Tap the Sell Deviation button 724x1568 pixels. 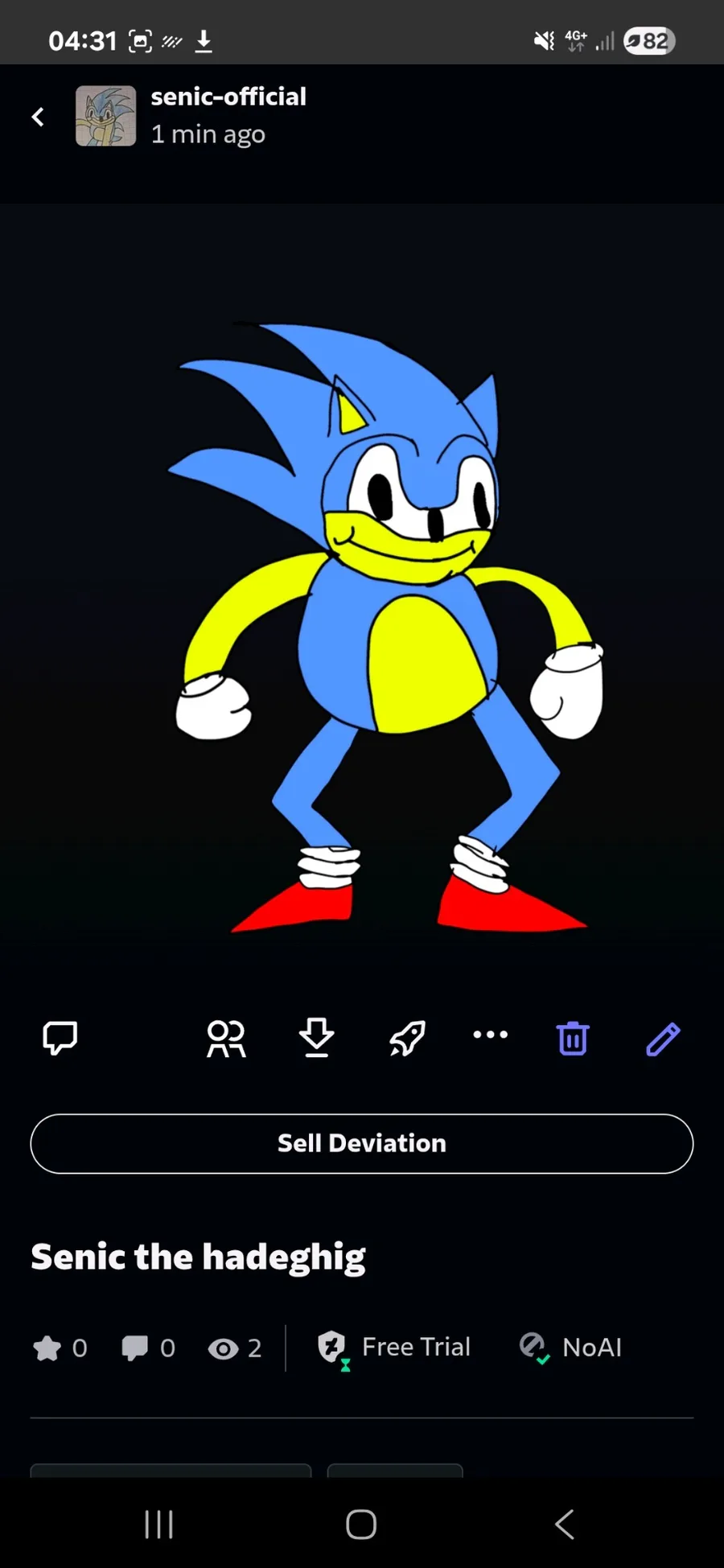click(x=362, y=1143)
